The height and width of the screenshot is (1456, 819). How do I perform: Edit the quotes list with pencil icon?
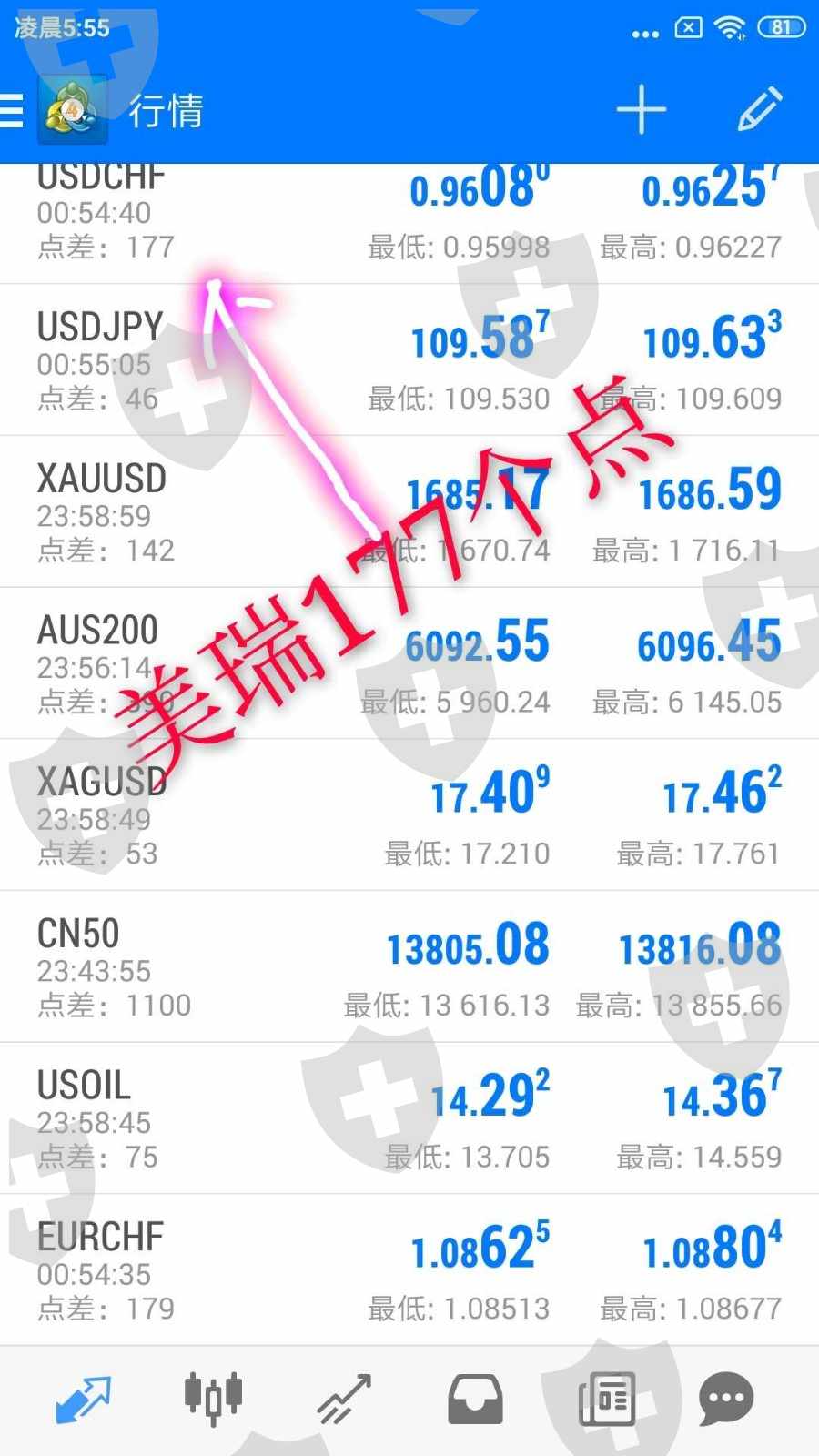tap(759, 110)
